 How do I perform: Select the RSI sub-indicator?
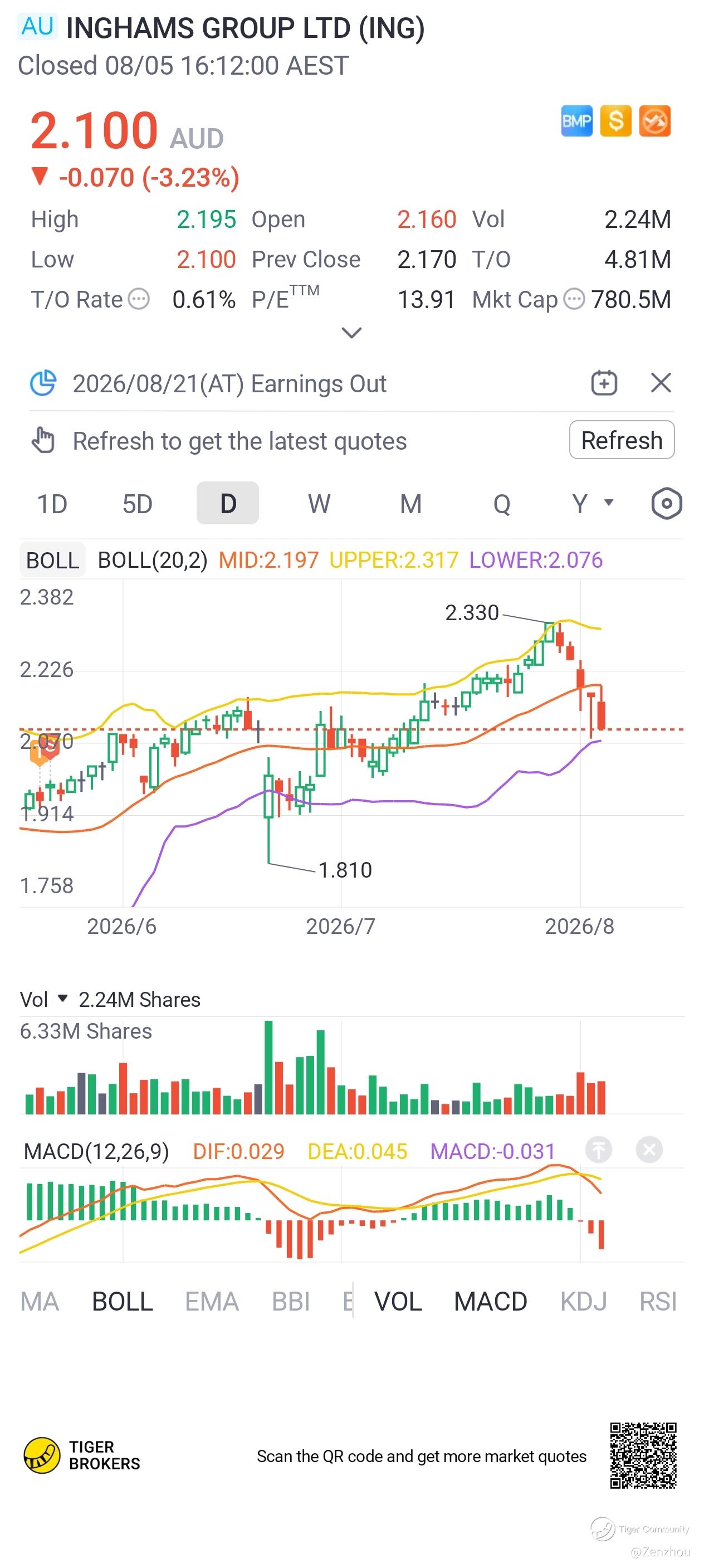pos(658,1301)
